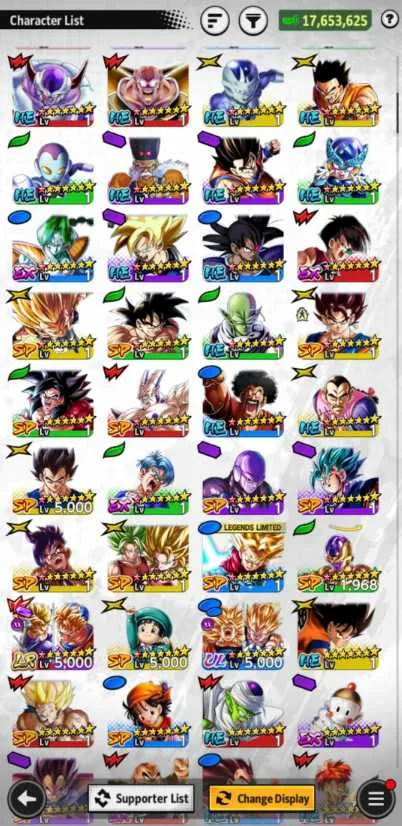402x826 pixels.
Task: Select the Chiaotzu EX character card
Action: 338,713
